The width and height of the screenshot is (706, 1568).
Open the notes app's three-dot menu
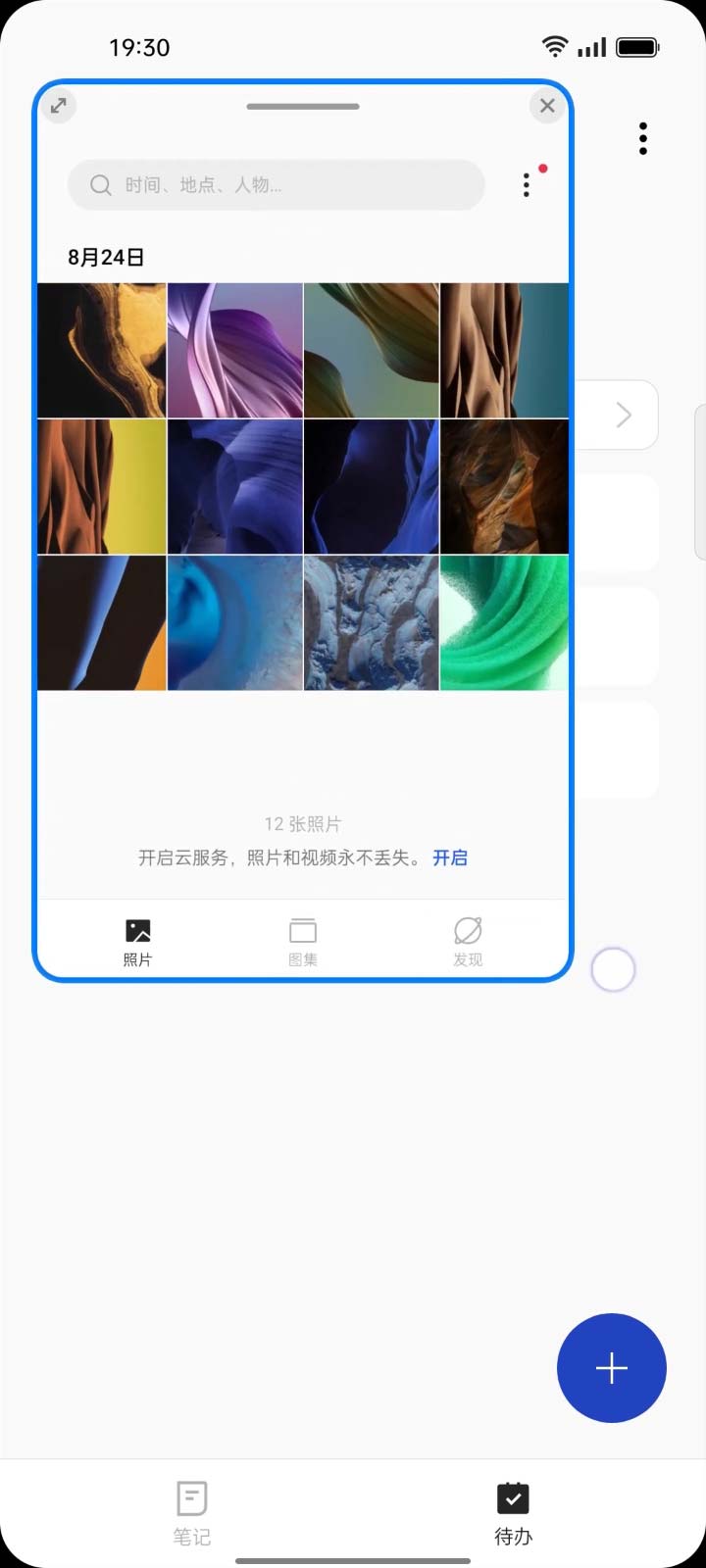point(642,139)
